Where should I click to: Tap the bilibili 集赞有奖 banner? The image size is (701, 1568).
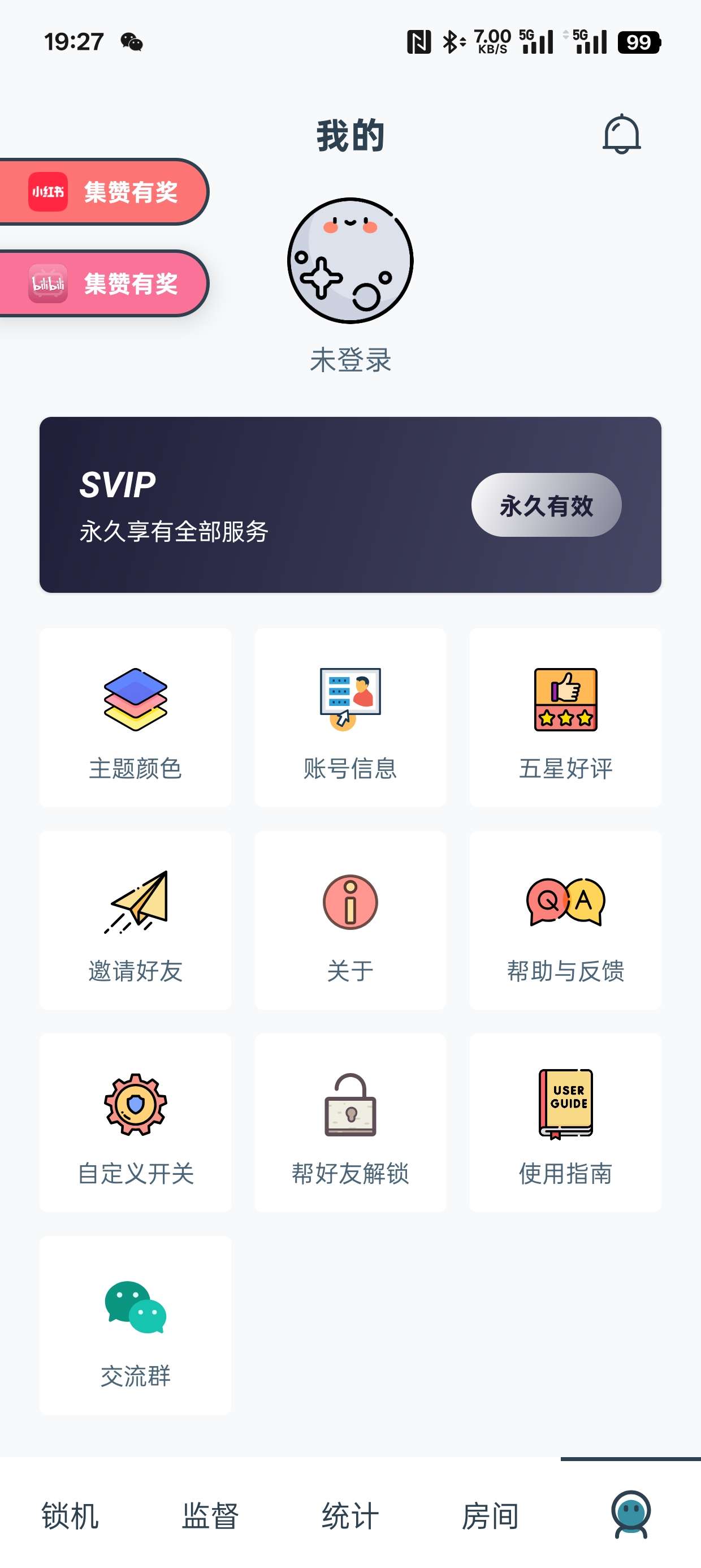(103, 283)
